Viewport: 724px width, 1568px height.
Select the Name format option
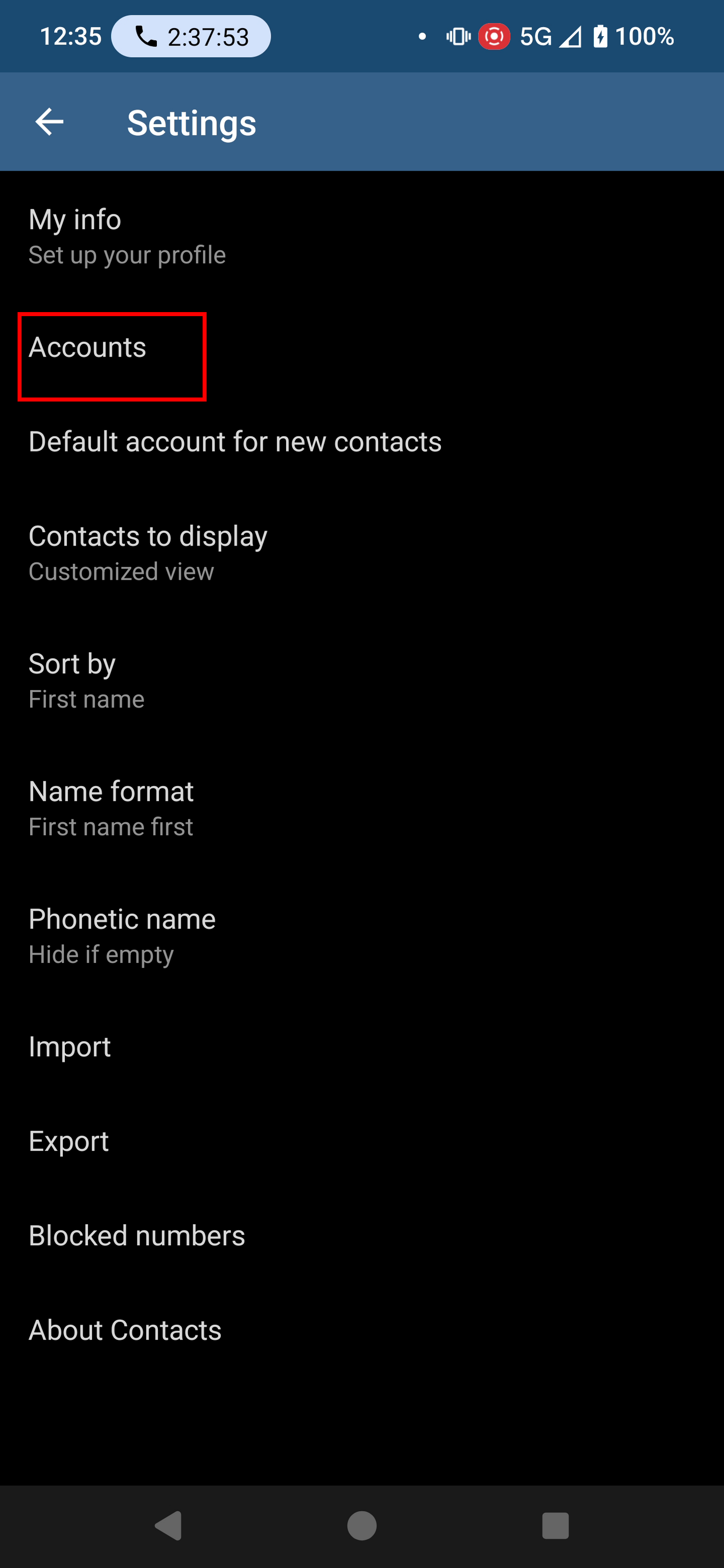[362, 807]
